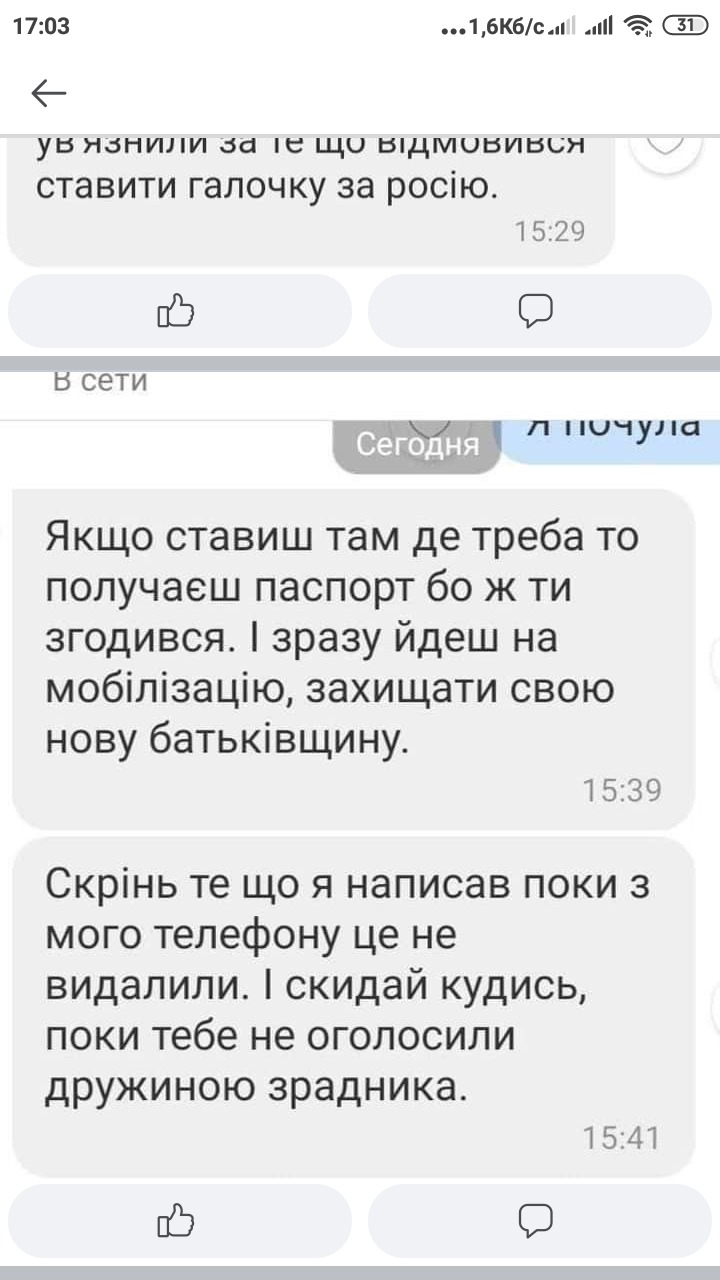Comment on the image ending 'галочку за росію'
The height and width of the screenshot is (1280, 720).
538,311
